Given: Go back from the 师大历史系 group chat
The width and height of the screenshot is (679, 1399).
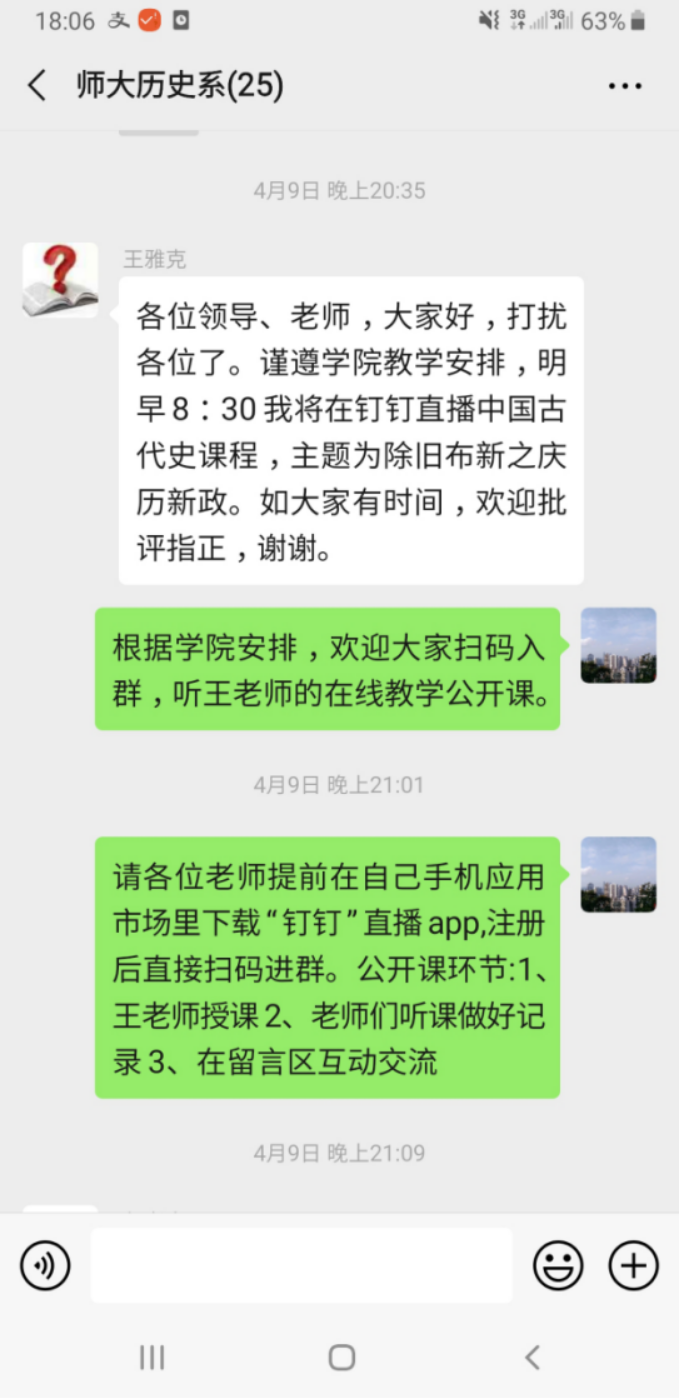Looking at the screenshot, I should click(37, 86).
